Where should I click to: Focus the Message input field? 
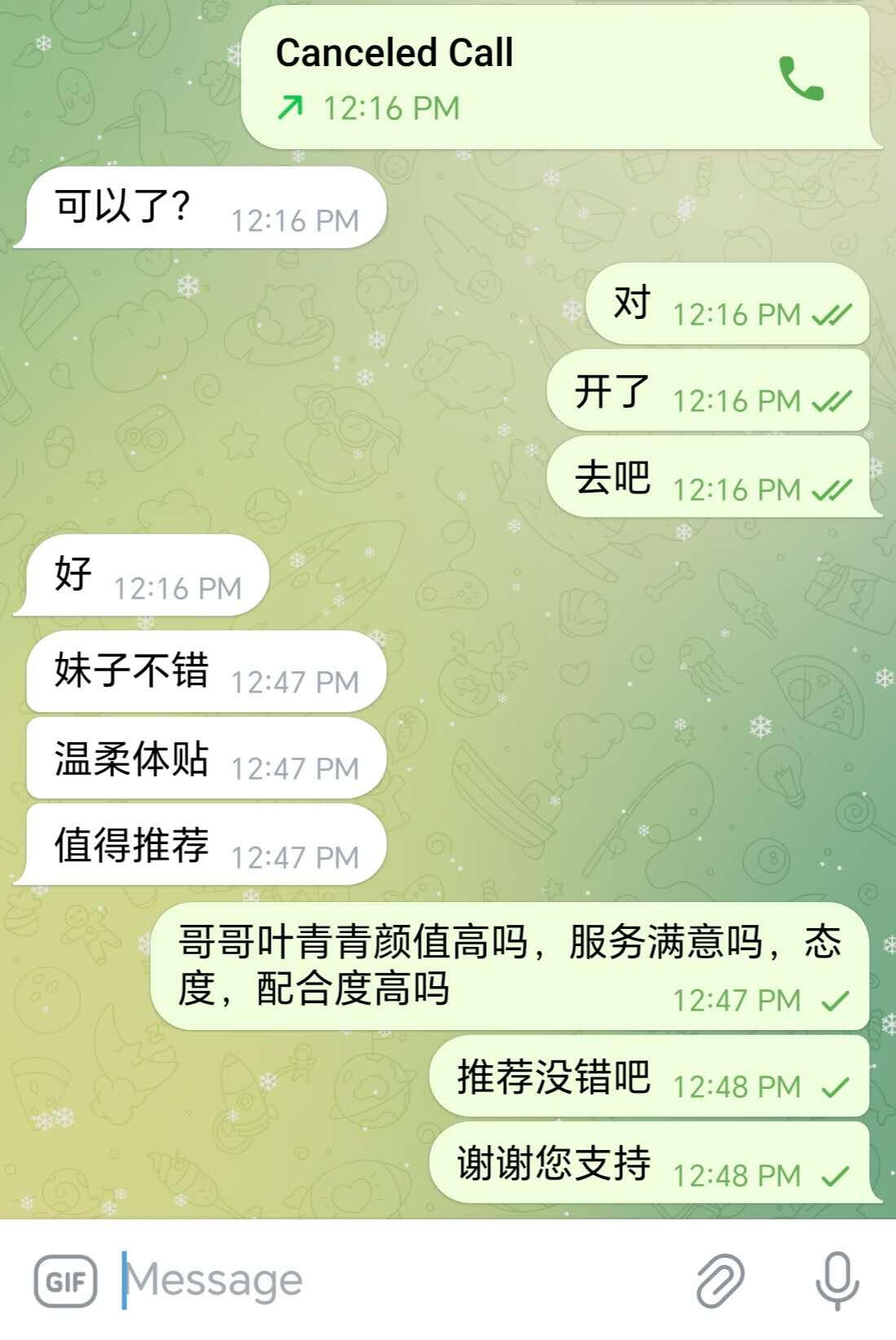coord(391,1280)
